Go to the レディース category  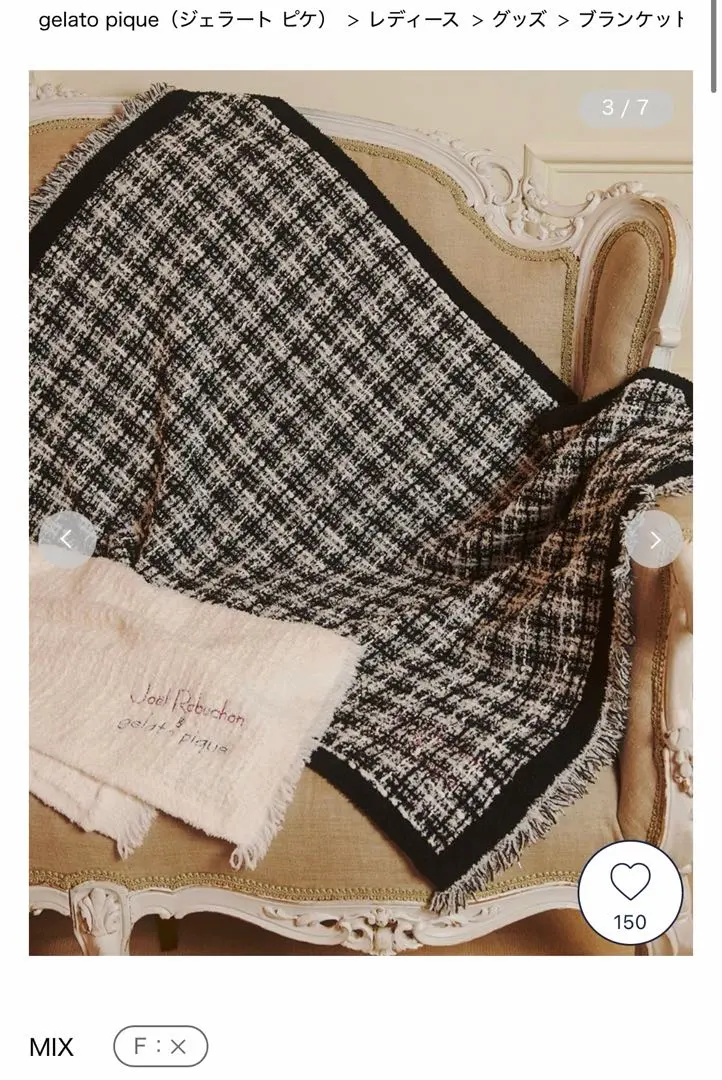[412, 20]
